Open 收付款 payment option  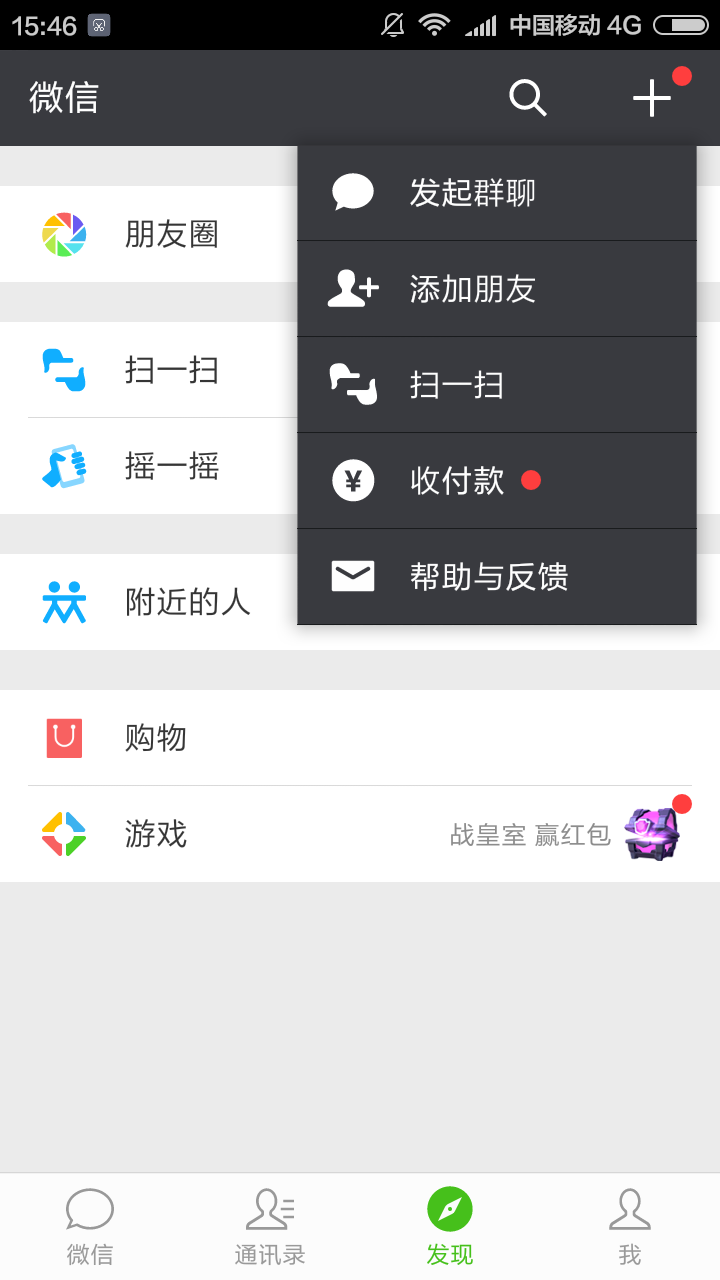(497, 481)
